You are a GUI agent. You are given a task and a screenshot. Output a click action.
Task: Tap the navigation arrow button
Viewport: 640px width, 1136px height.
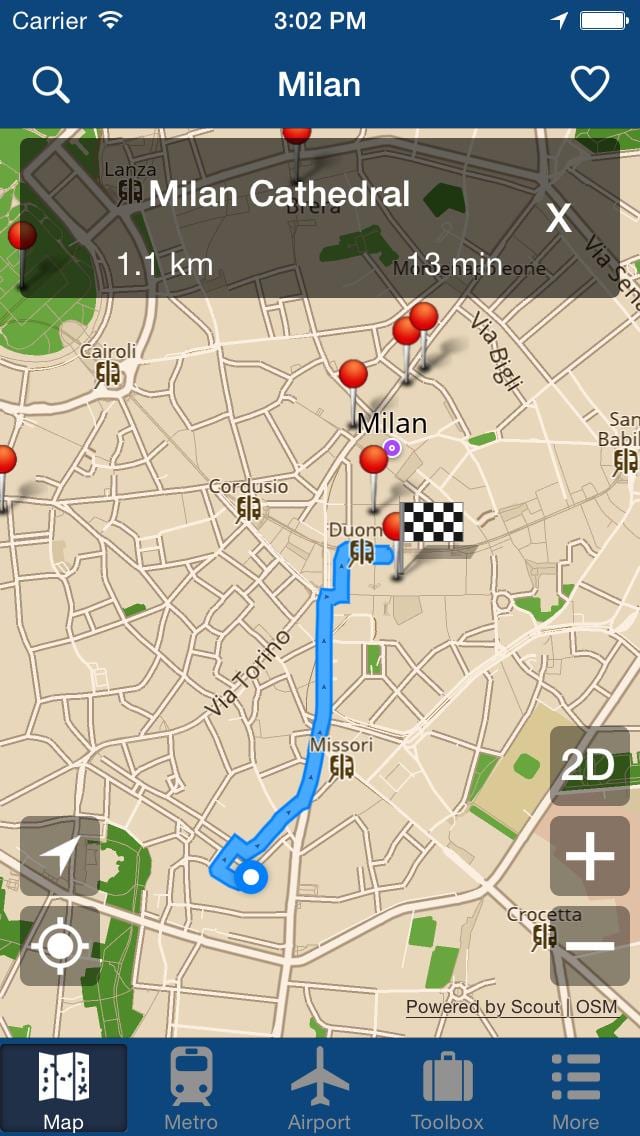tap(59, 856)
